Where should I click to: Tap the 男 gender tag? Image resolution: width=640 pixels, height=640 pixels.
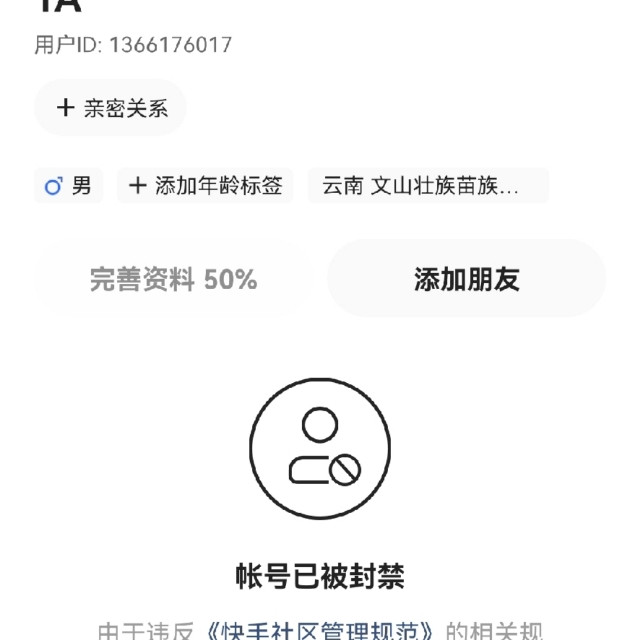pos(68,186)
